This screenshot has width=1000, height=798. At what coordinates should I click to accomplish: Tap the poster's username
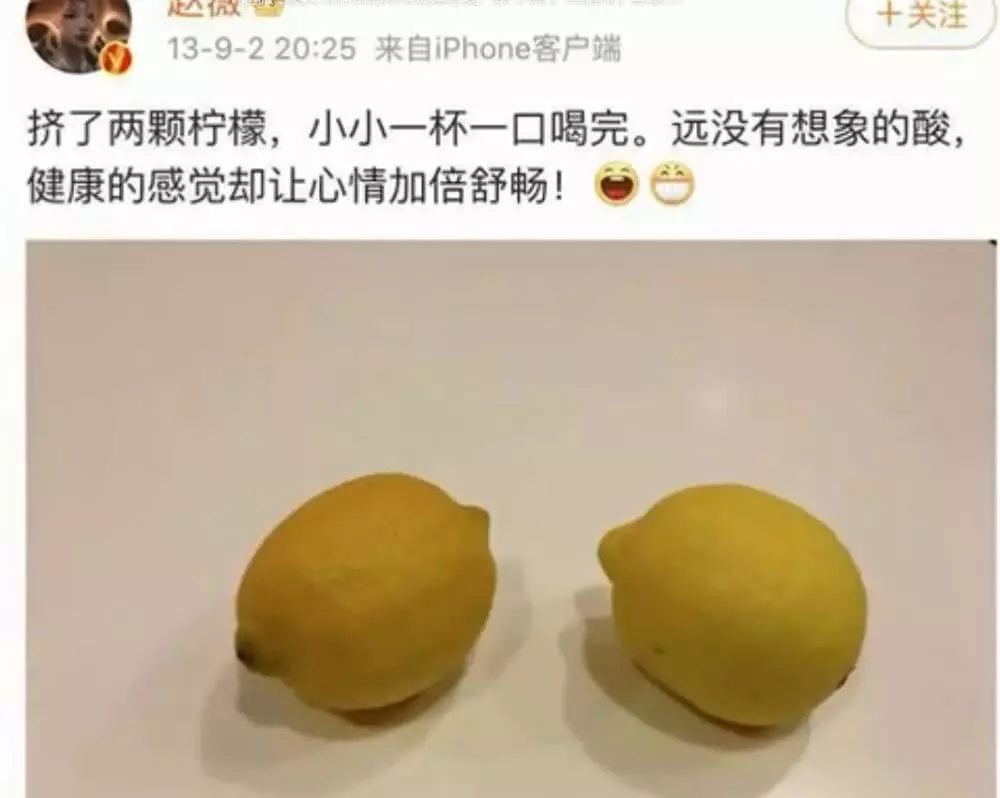coord(203,8)
